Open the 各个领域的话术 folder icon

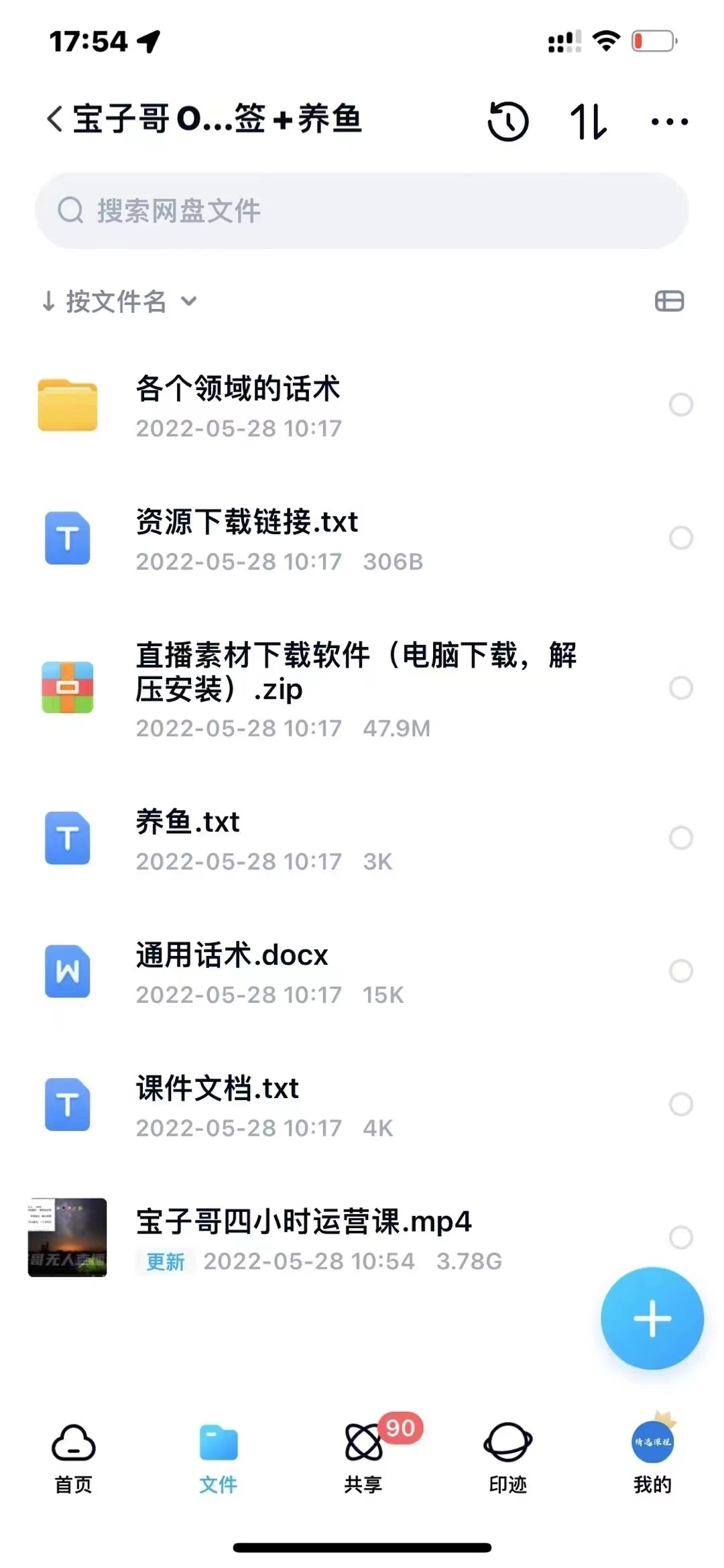(x=67, y=404)
